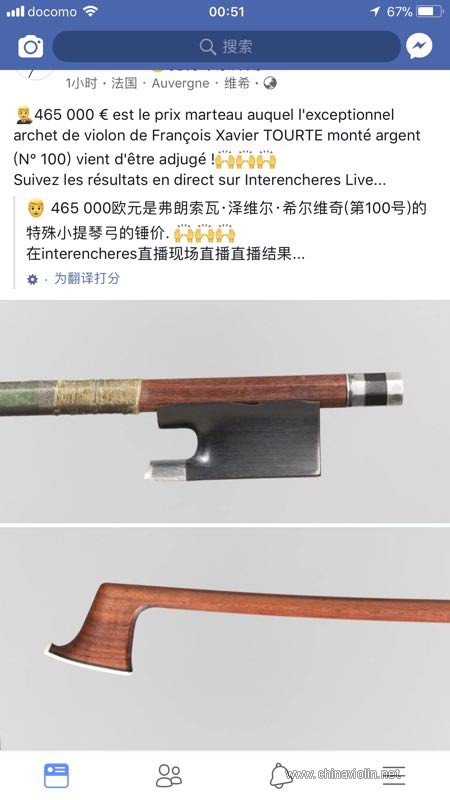Open the notifications bell tab
Screen dimensions: 450x800
coord(281,776)
